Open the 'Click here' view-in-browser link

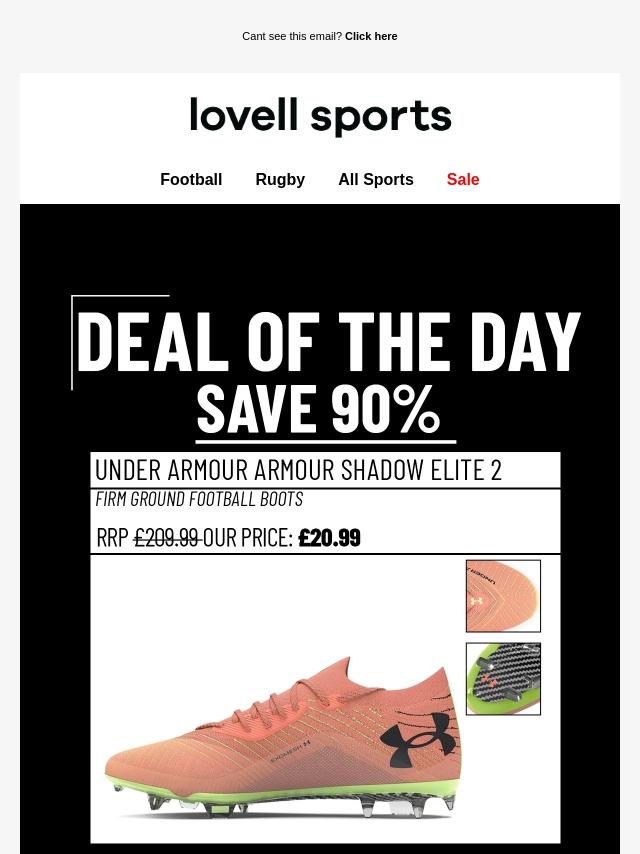coord(370,36)
